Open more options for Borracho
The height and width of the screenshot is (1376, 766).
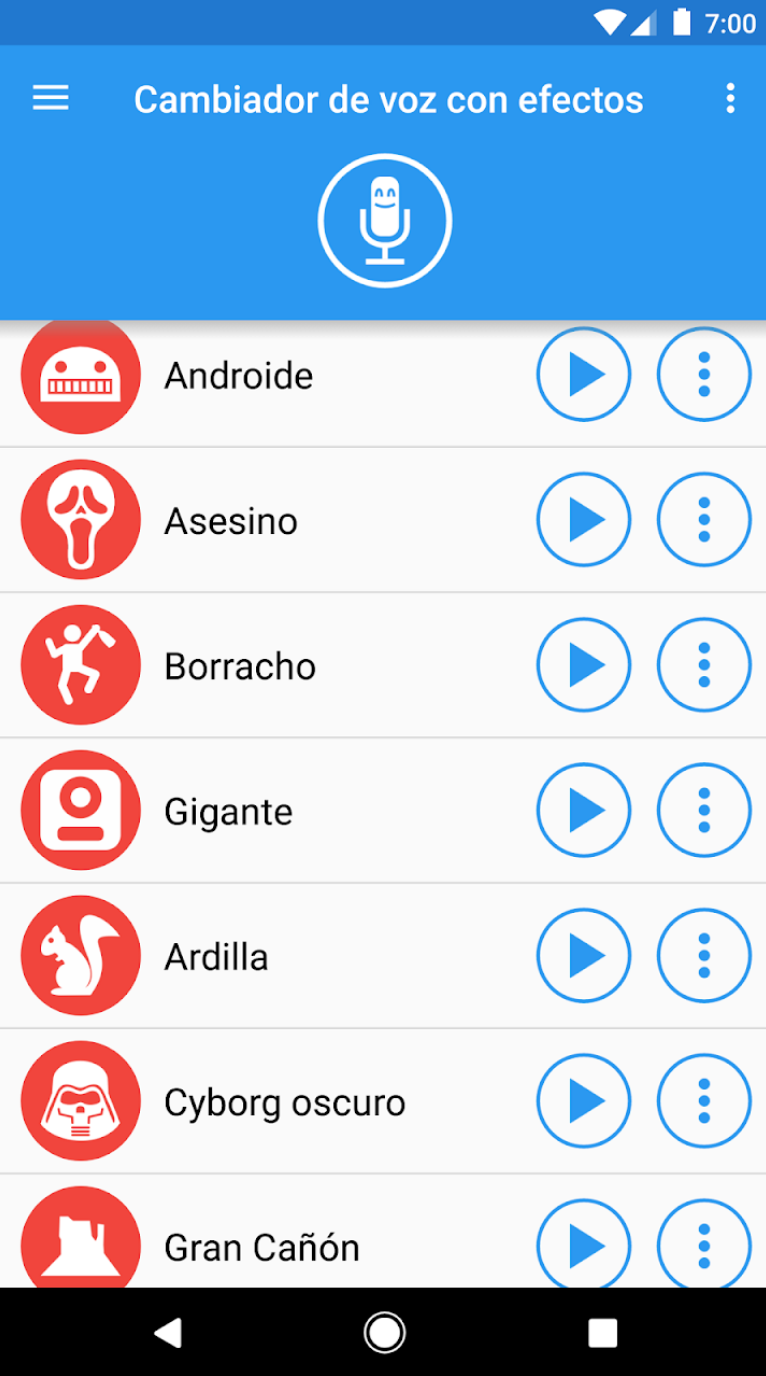[x=704, y=665]
